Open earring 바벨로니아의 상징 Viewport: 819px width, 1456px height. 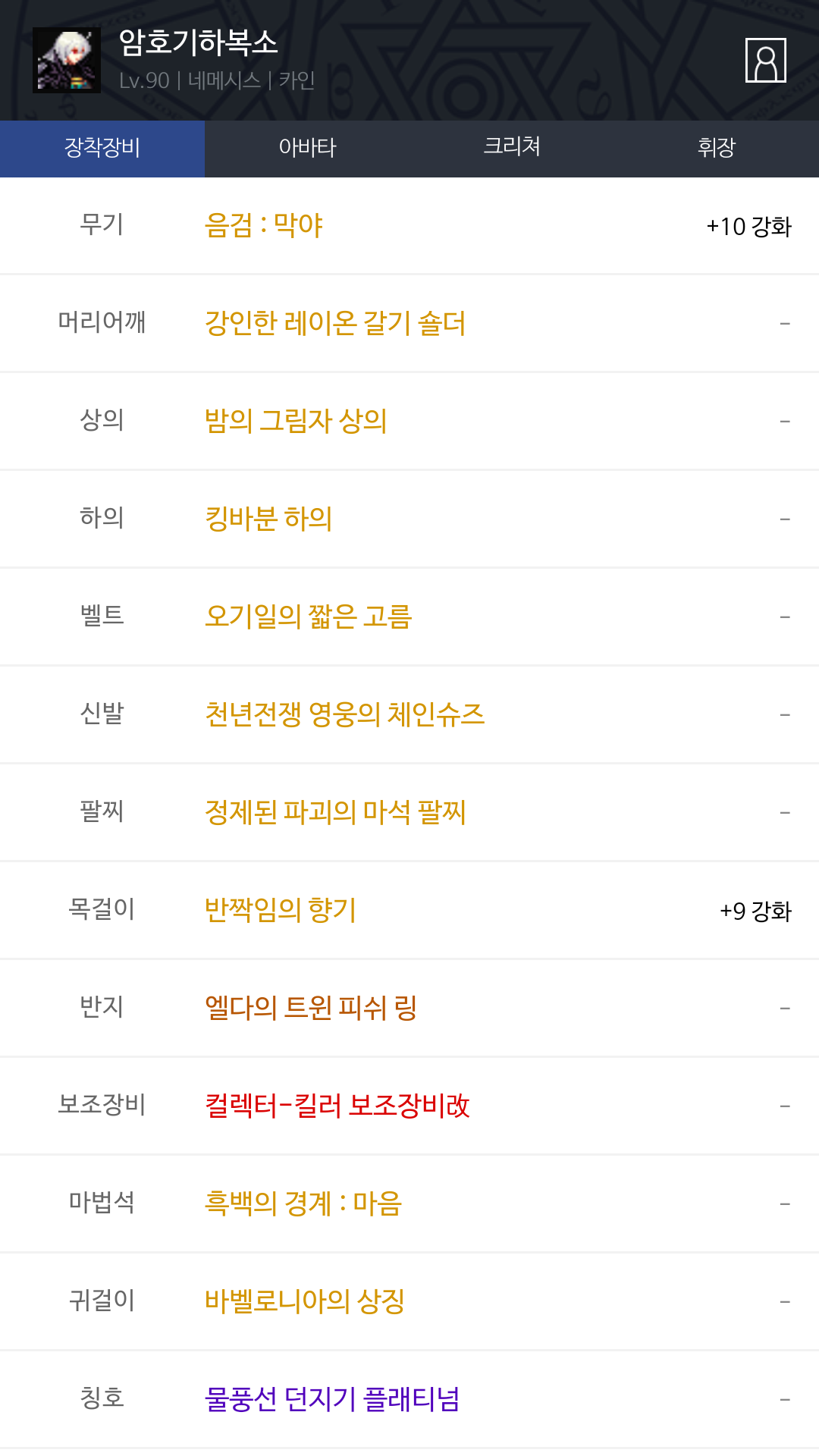click(305, 1301)
